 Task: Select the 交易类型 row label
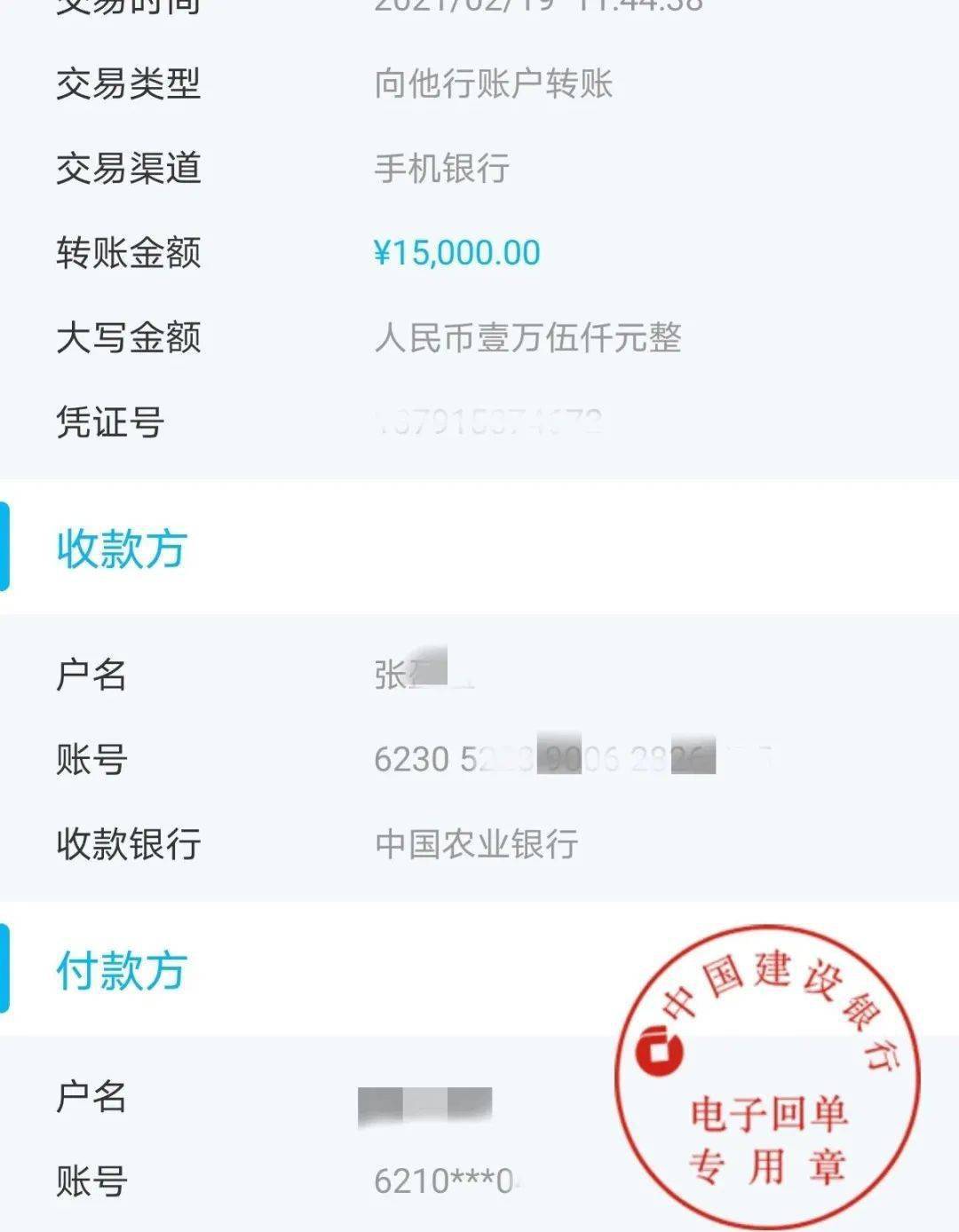pyautogui.click(x=129, y=84)
